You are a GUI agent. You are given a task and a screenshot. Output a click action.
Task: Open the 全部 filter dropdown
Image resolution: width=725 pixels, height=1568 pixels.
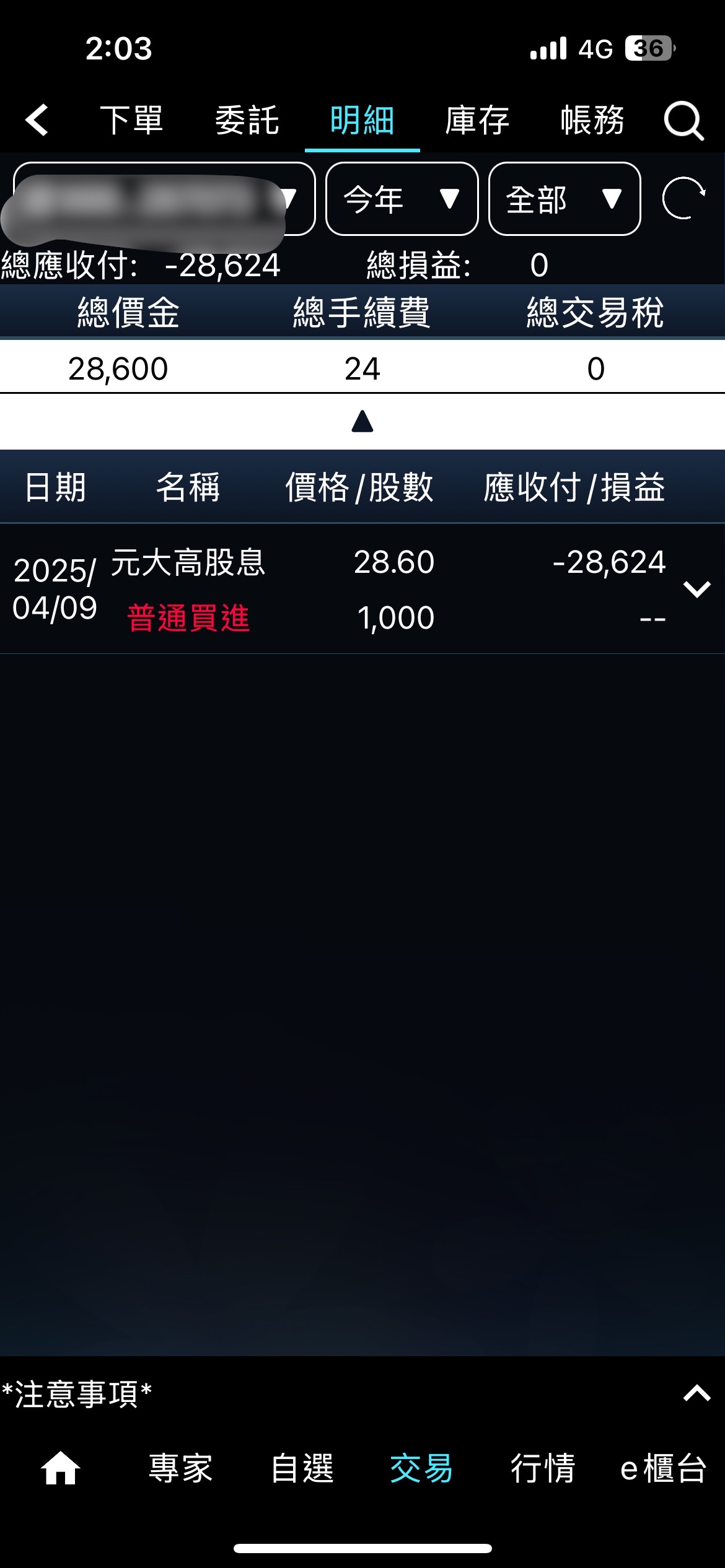coord(565,199)
